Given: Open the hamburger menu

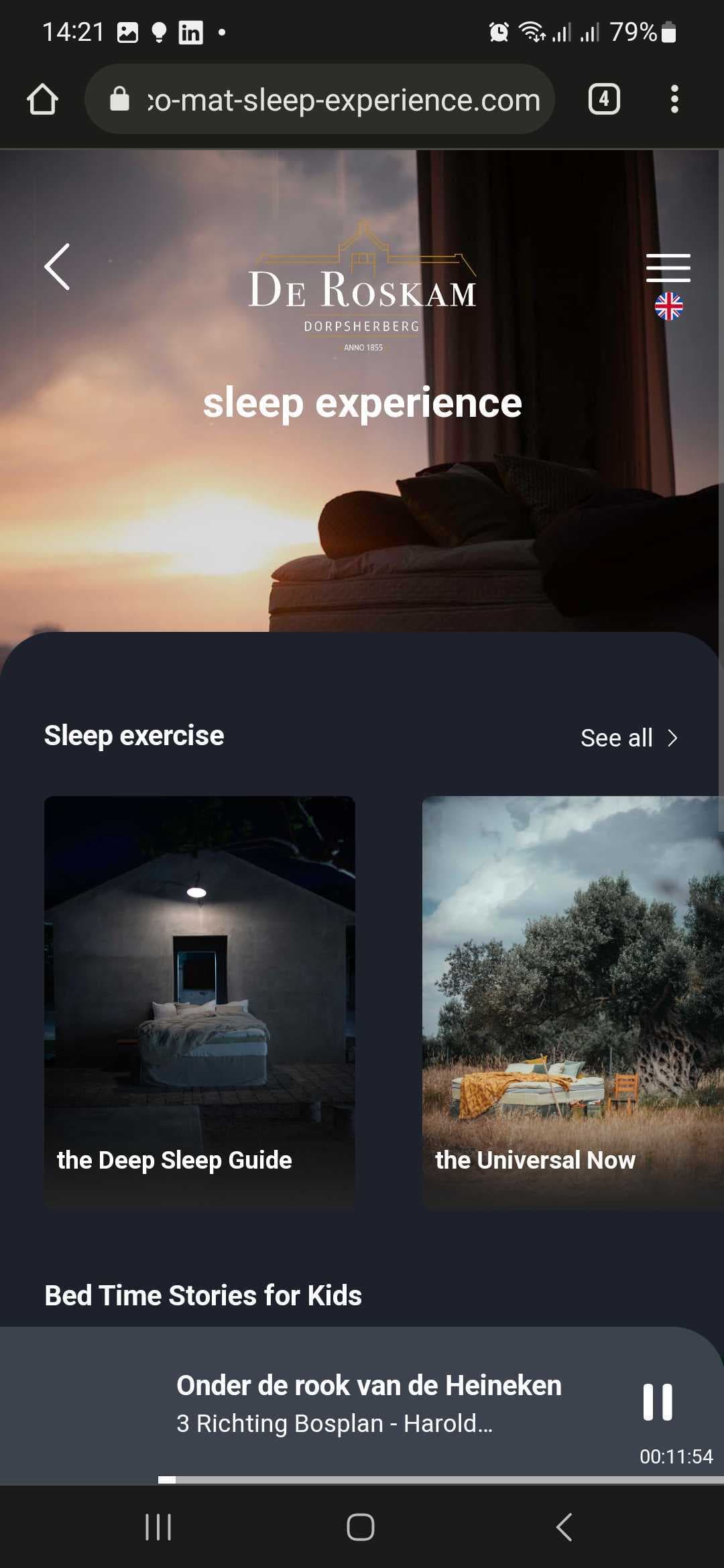Looking at the screenshot, I should point(668,267).
